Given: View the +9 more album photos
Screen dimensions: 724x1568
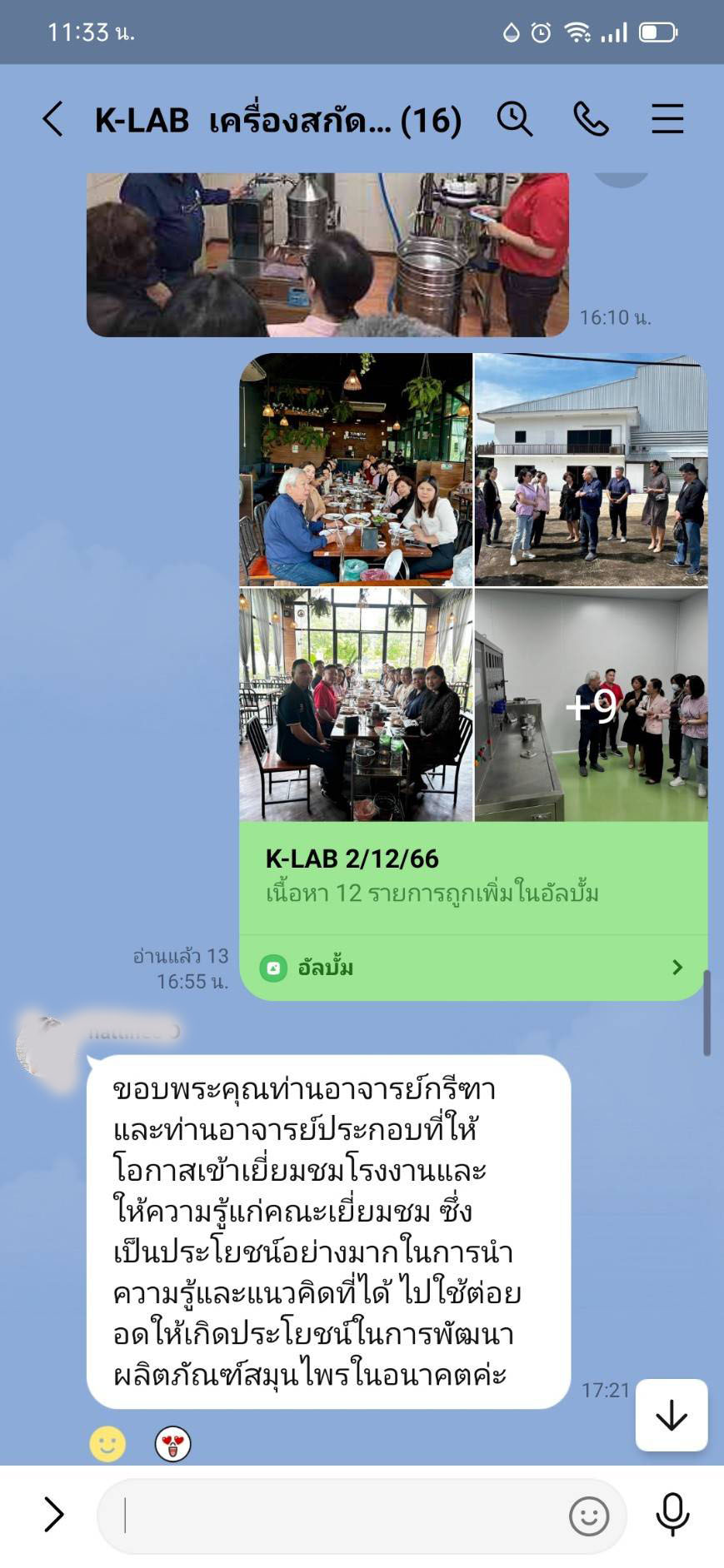Looking at the screenshot, I should pyautogui.click(x=591, y=705).
